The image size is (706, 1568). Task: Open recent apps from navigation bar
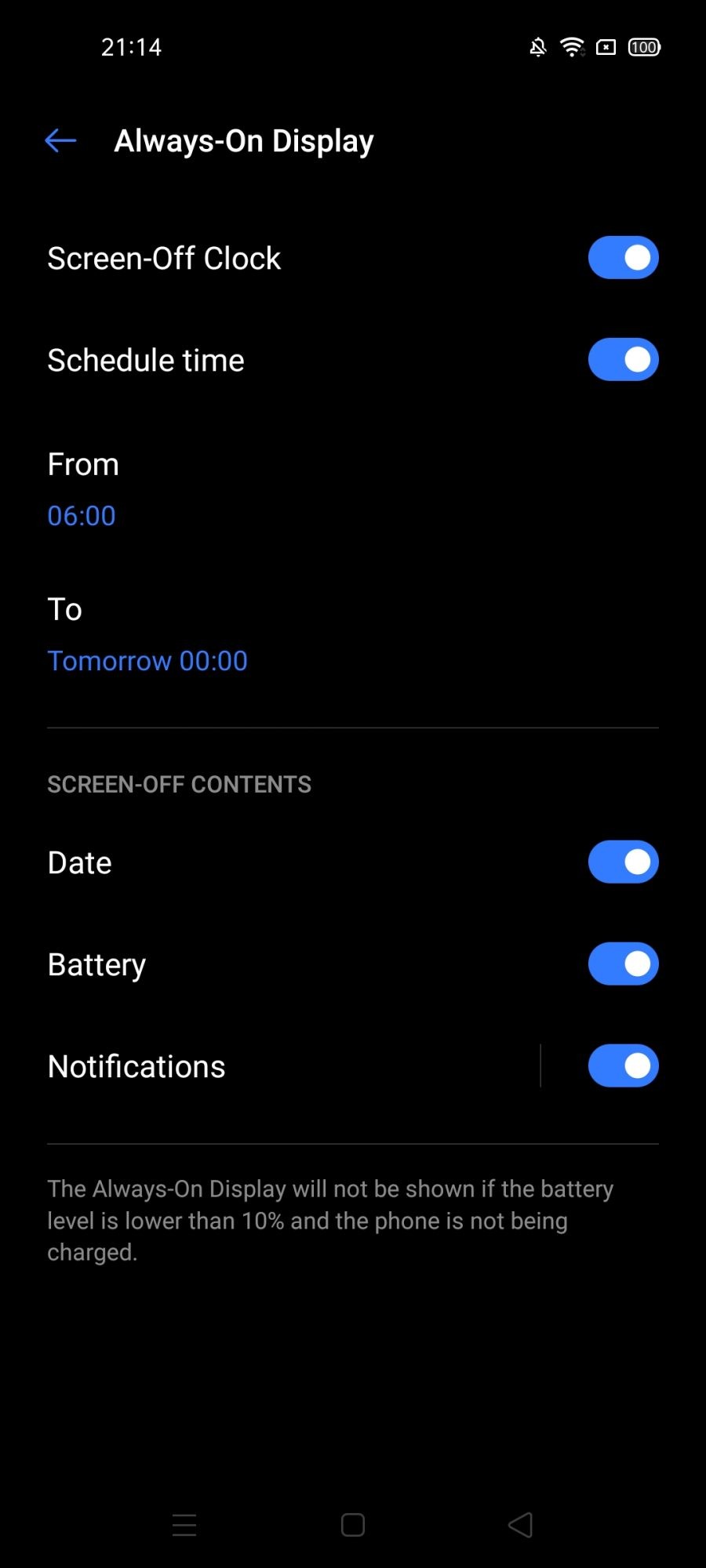[184, 1525]
